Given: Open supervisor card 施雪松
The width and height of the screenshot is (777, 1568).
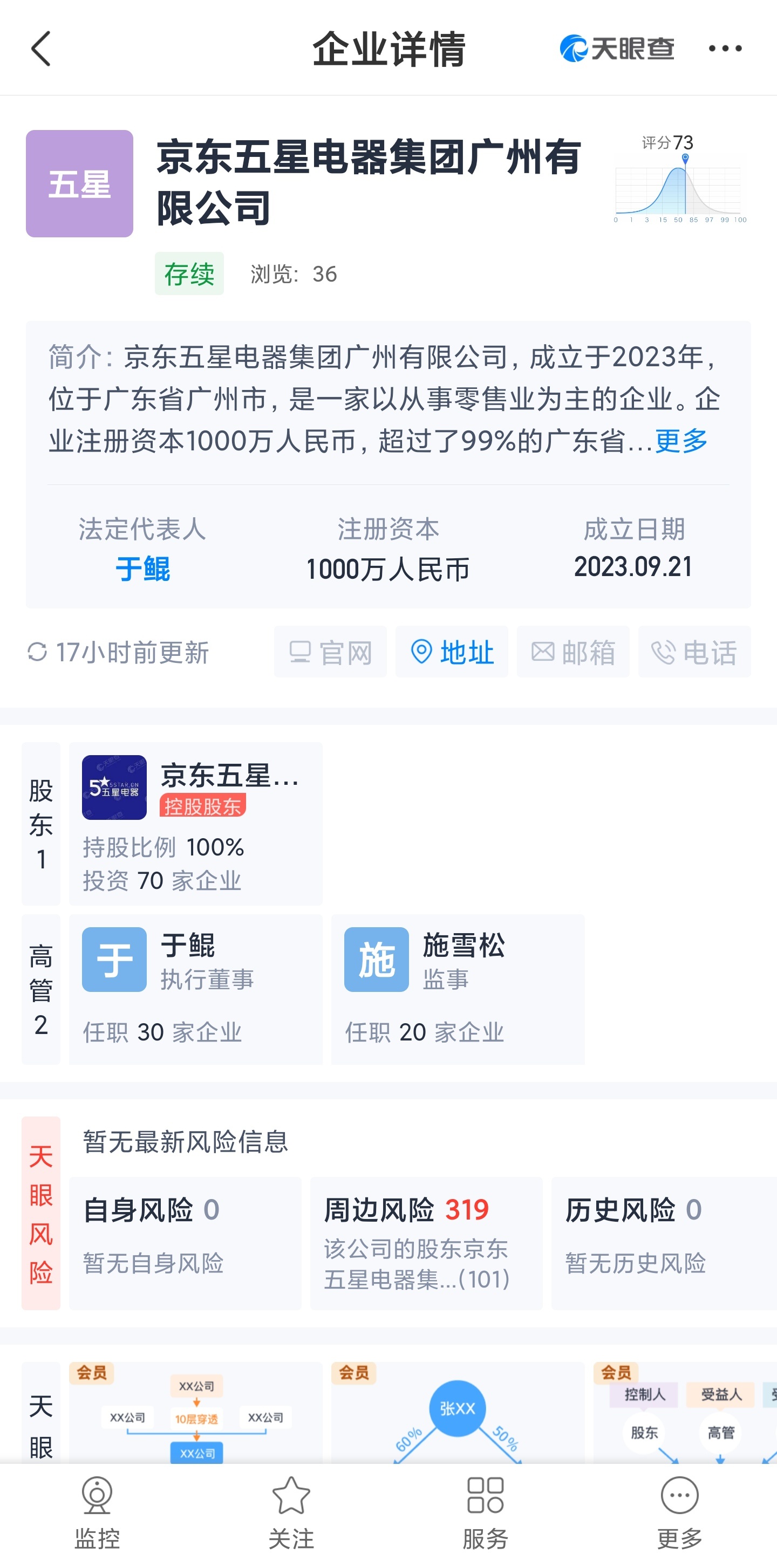Looking at the screenshot, I should (x=458, y=989).
